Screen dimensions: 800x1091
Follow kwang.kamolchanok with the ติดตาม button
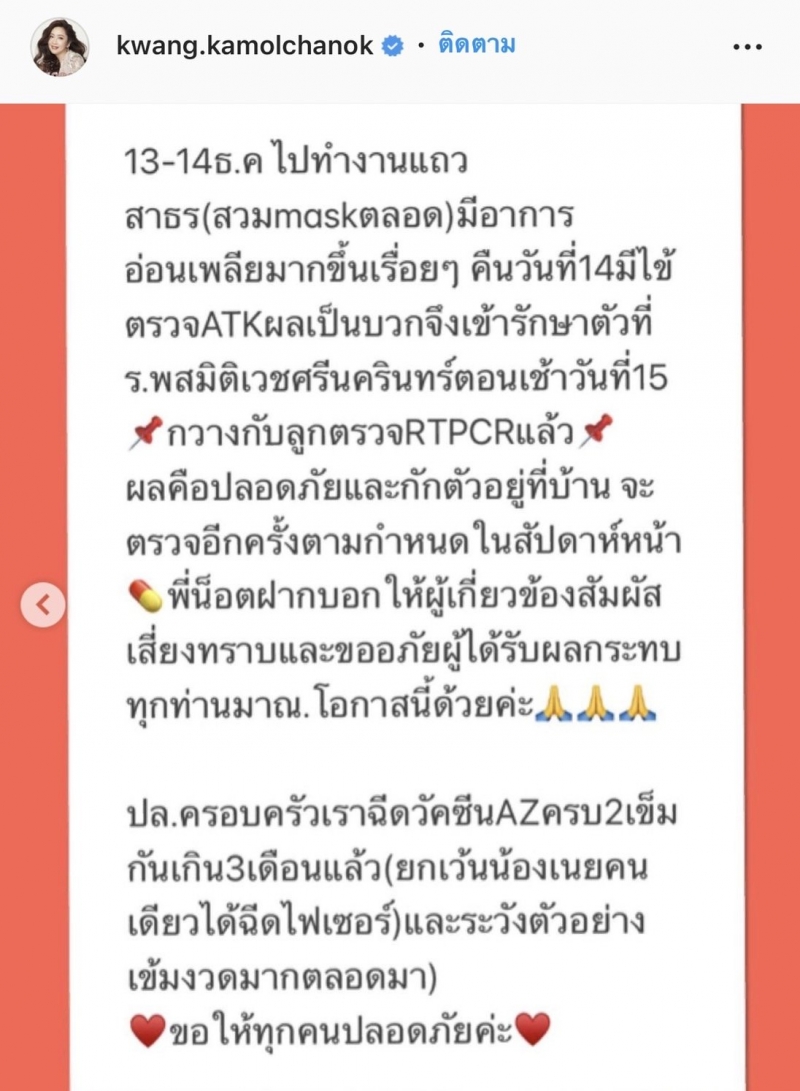(x=477, y=46)
